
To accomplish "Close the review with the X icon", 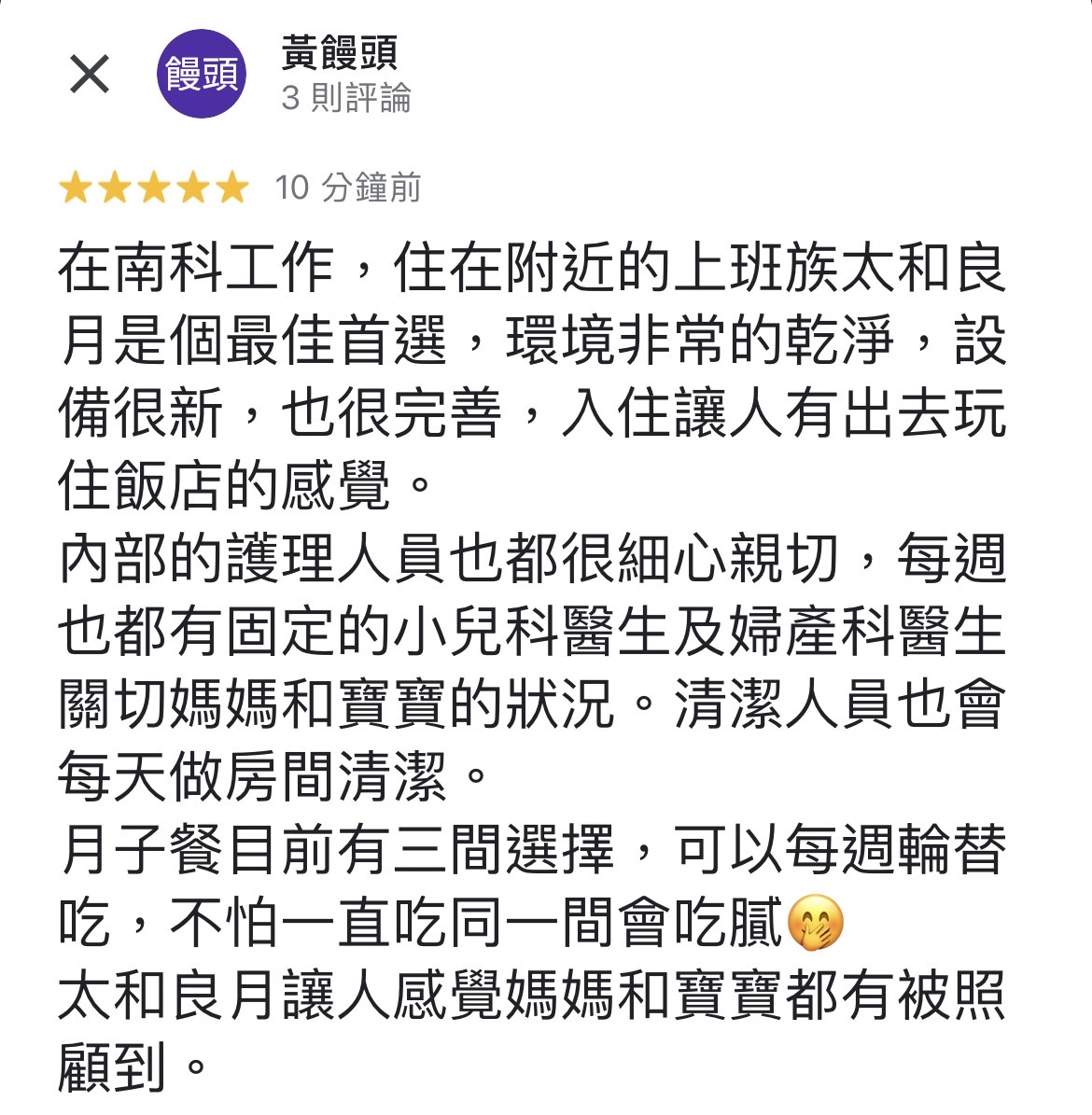I will click(90, 75).
